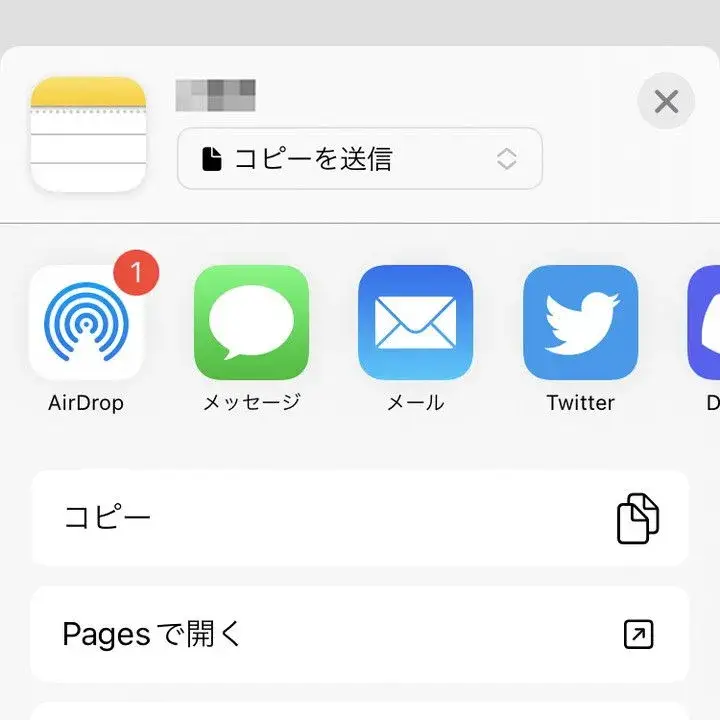The image size is (720, 720).
Task: Select the コピー action
Action: 360,518
